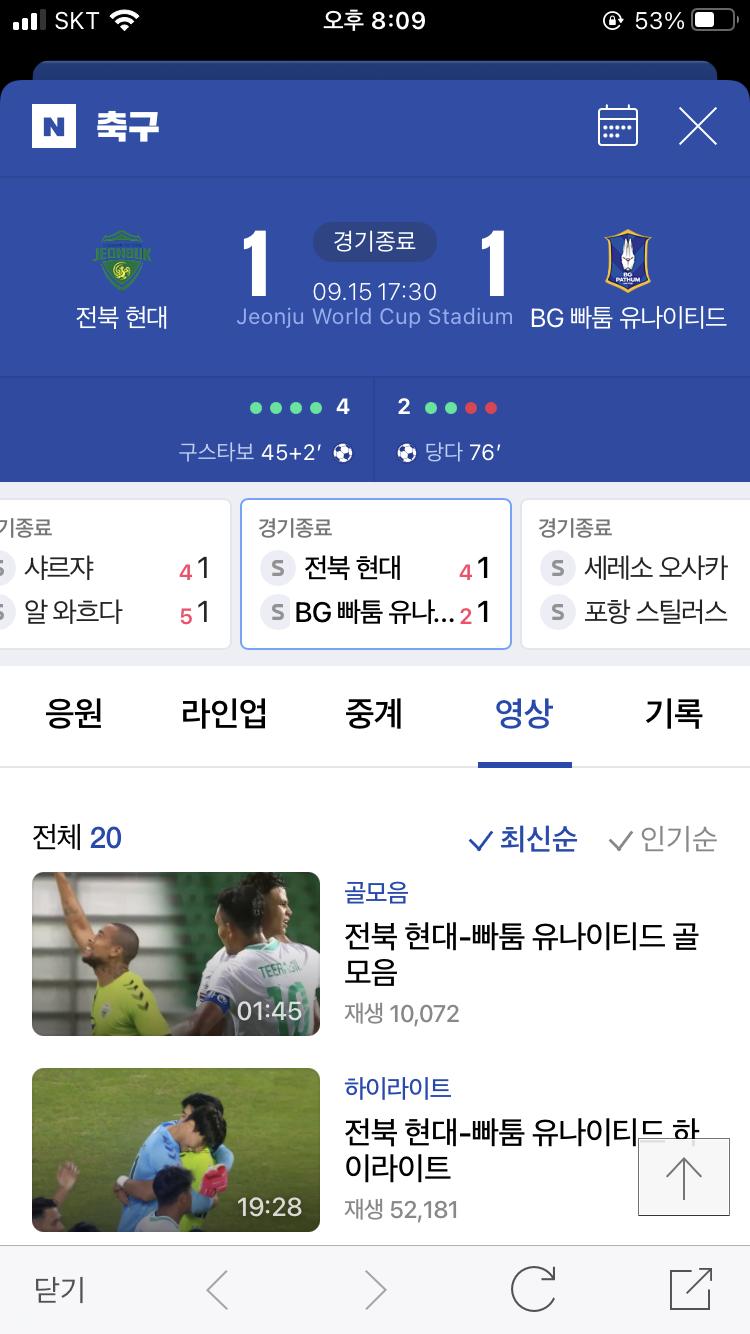Viewport: 750px width, 1334px height.
Task: Sort videos by 인기순
Action: [663, 840]
